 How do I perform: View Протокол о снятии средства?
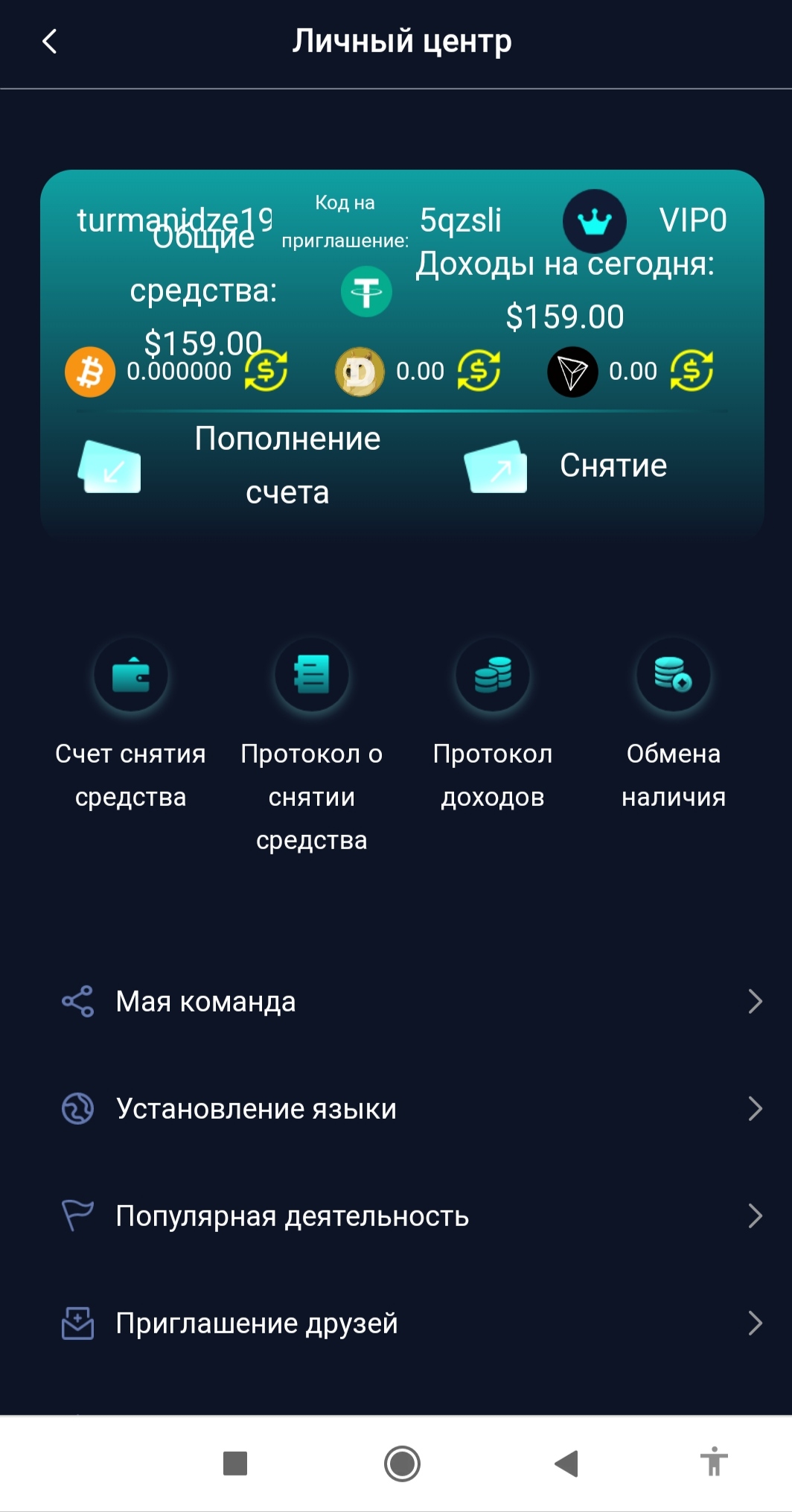click(312, 676)
